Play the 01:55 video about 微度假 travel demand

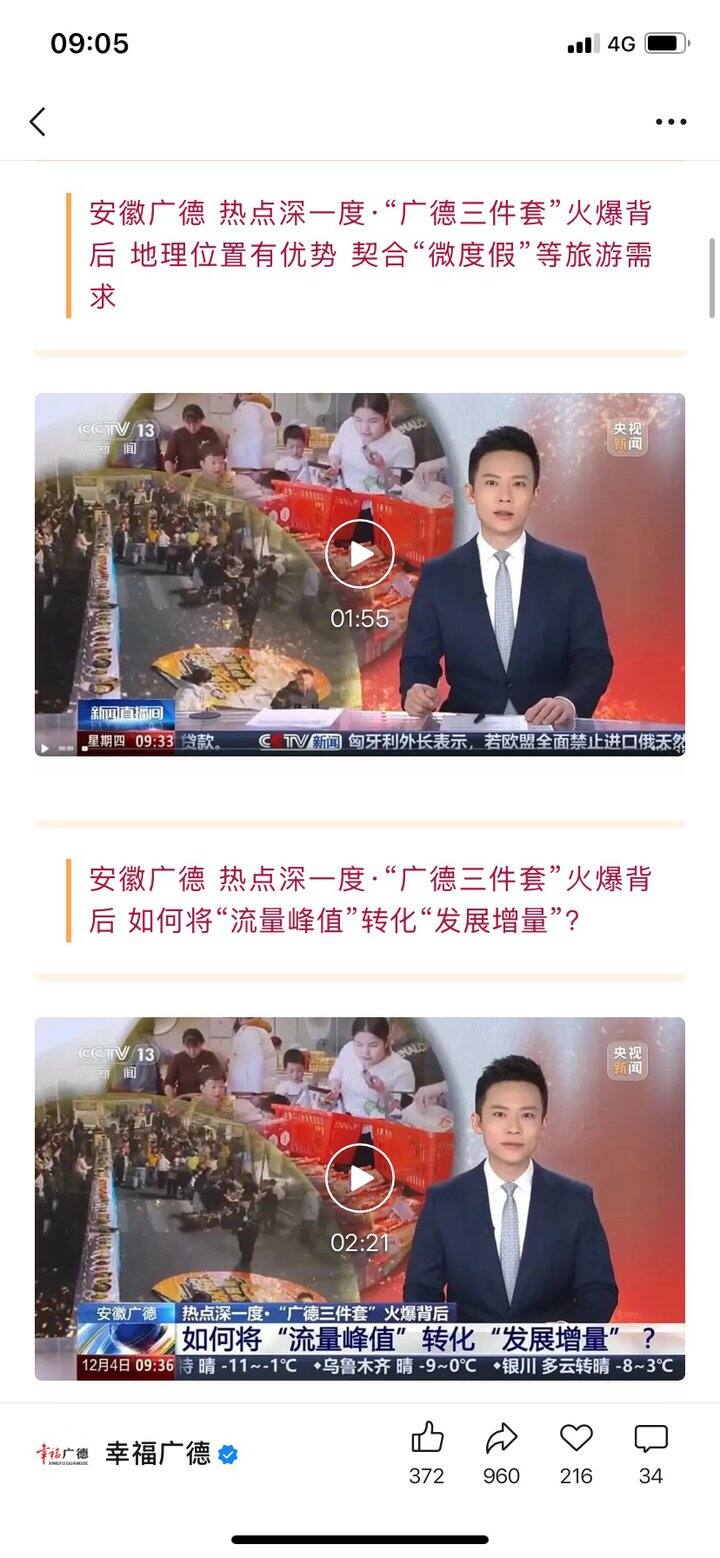(360, 553)
